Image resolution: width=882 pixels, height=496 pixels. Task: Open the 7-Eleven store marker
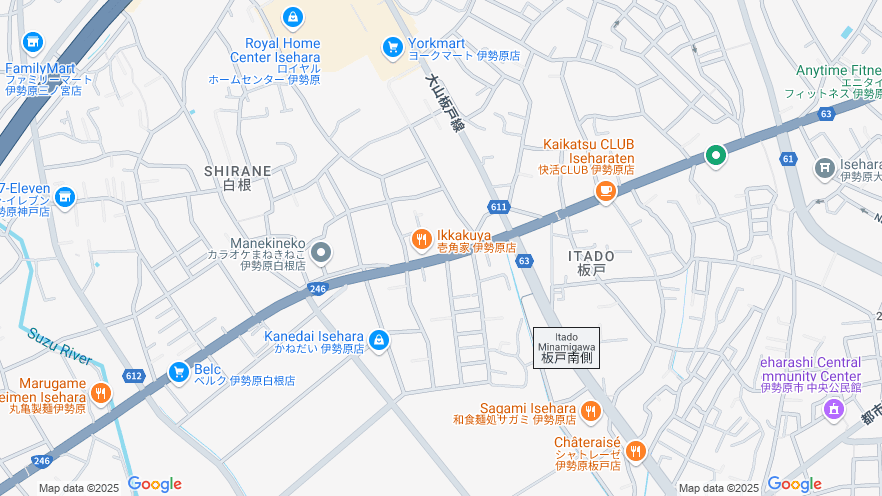tap(65, 197)
